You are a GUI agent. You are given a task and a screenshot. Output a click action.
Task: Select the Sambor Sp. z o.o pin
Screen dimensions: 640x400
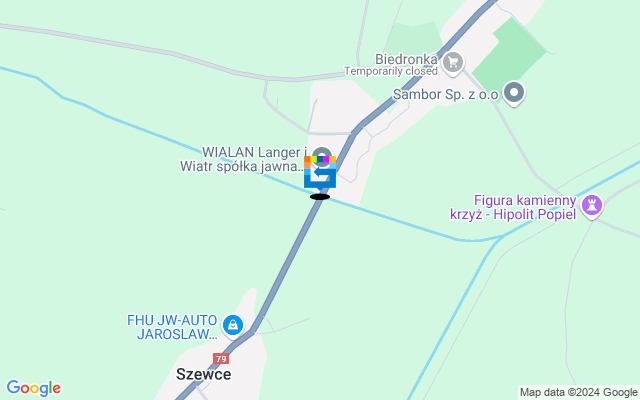coord(515,95)
